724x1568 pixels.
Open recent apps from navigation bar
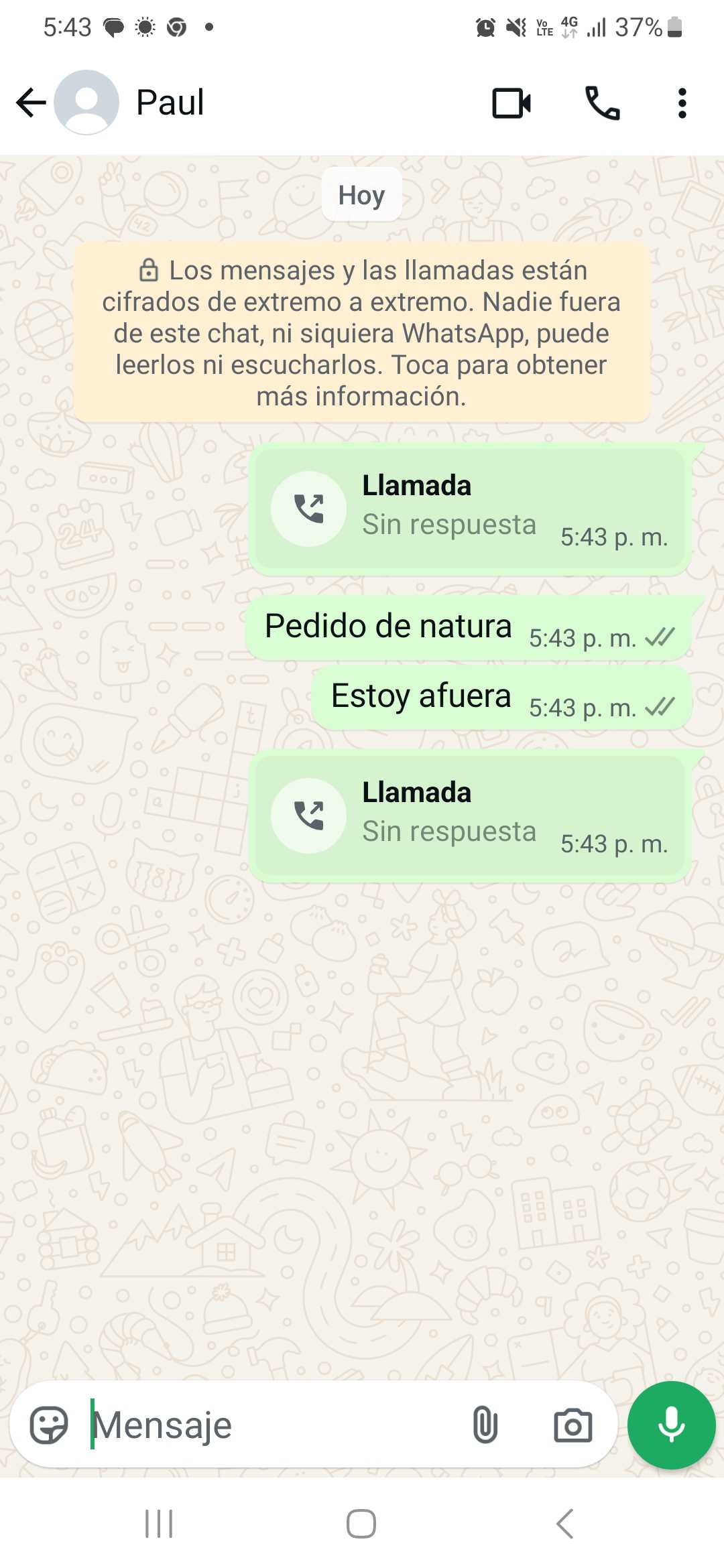tap(160, 1524)
